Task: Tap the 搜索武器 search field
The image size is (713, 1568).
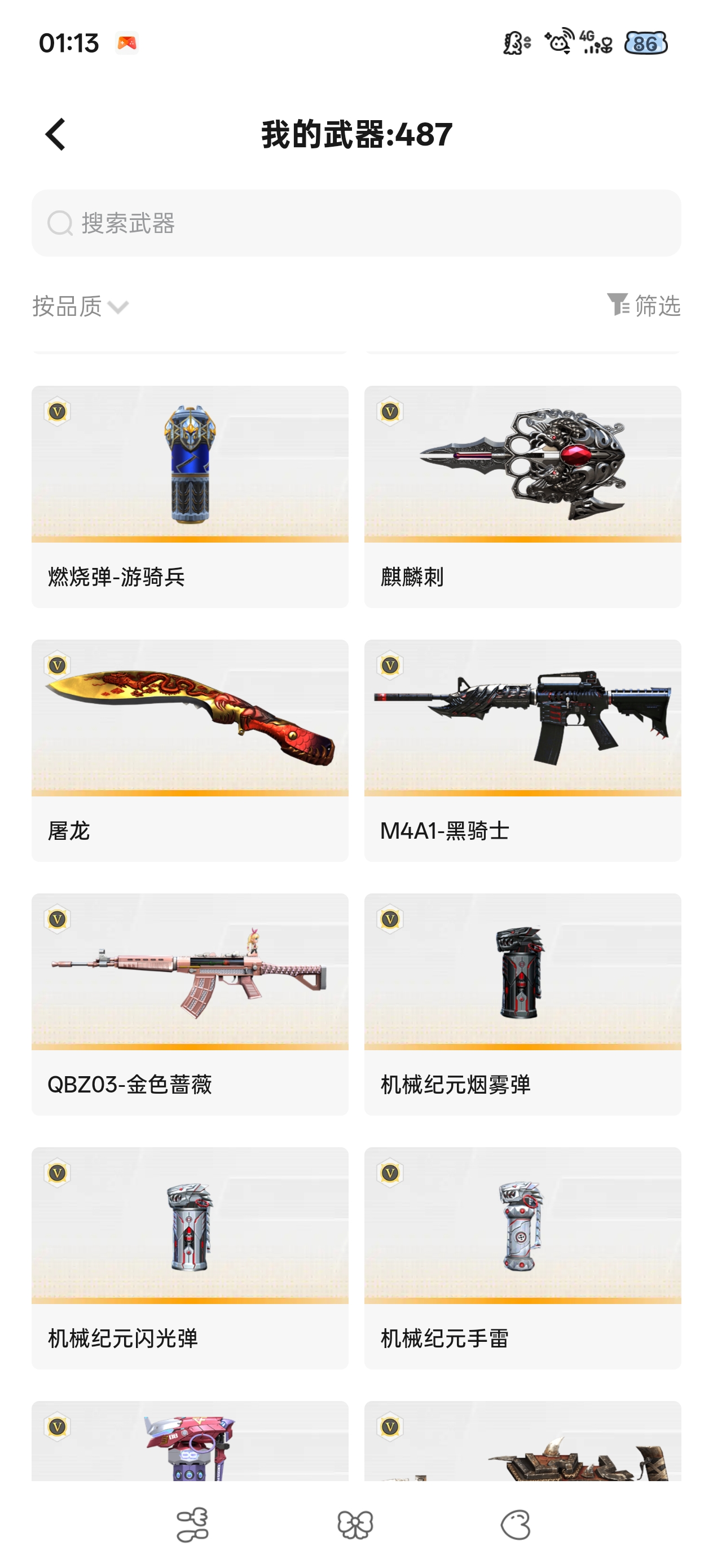Action: click(356, 223)
